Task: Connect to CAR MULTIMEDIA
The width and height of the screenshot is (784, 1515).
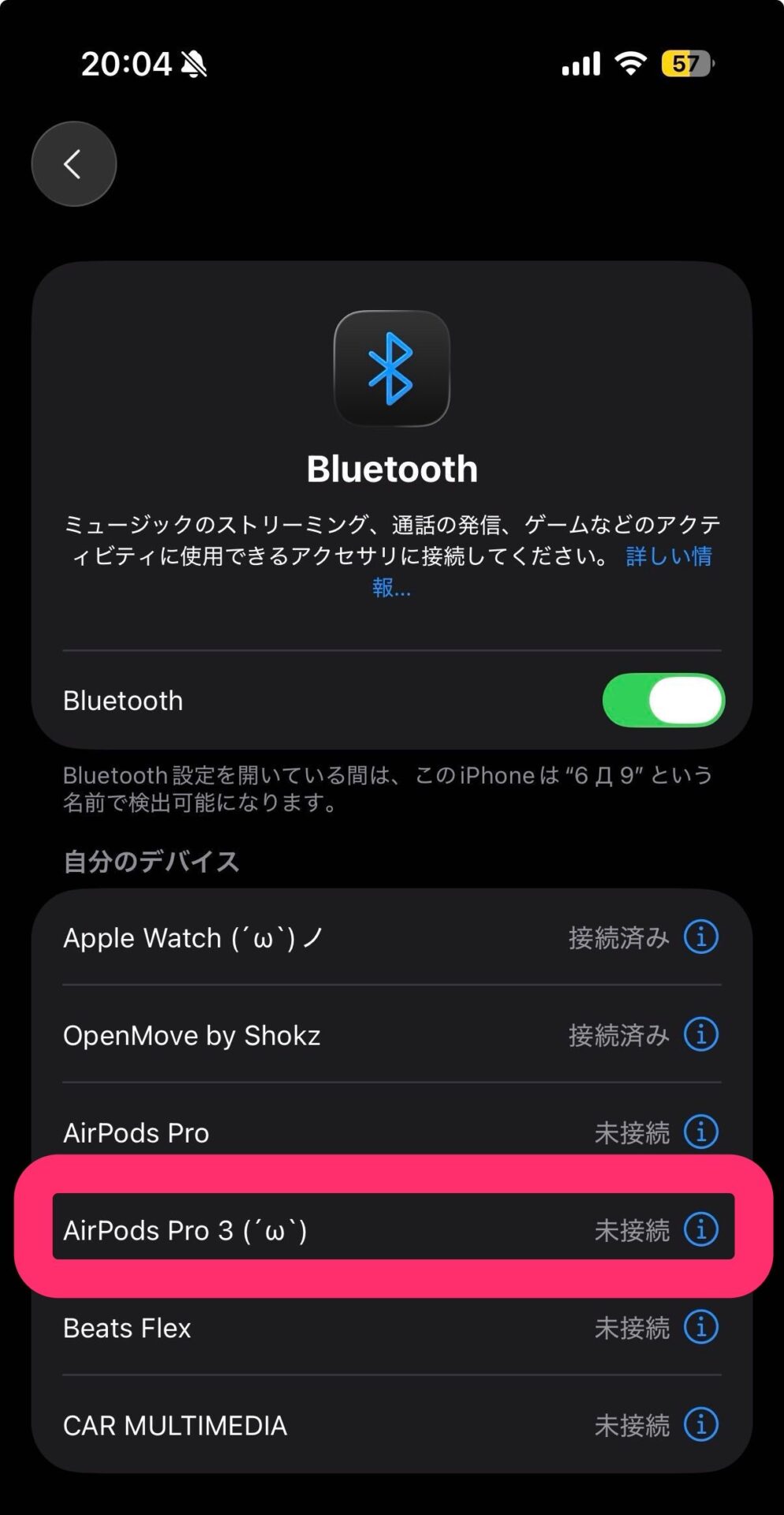Action: tap(315, 1425)
